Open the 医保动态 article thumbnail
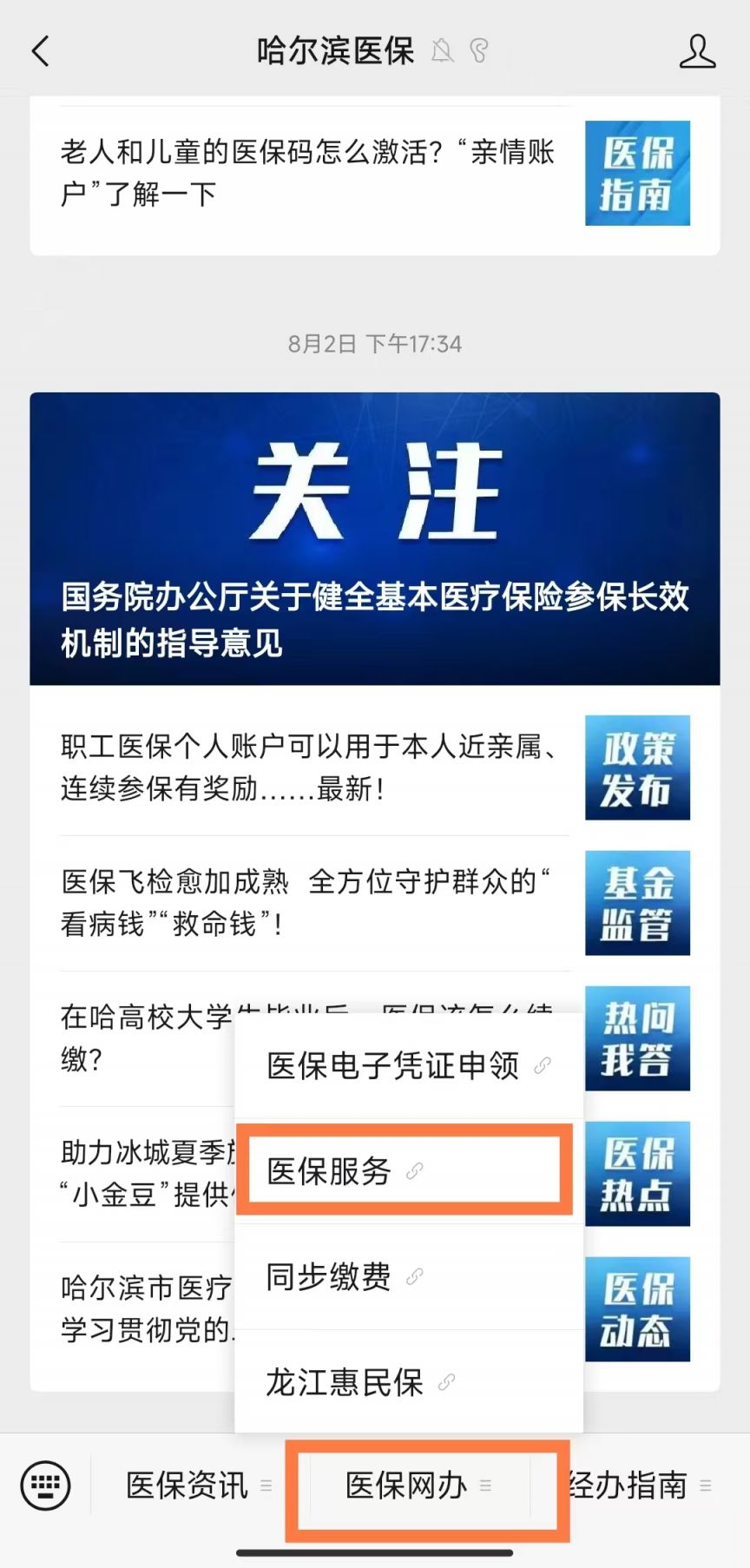This screenshot has height=1568, width=750. click(x=637, y=1309)
